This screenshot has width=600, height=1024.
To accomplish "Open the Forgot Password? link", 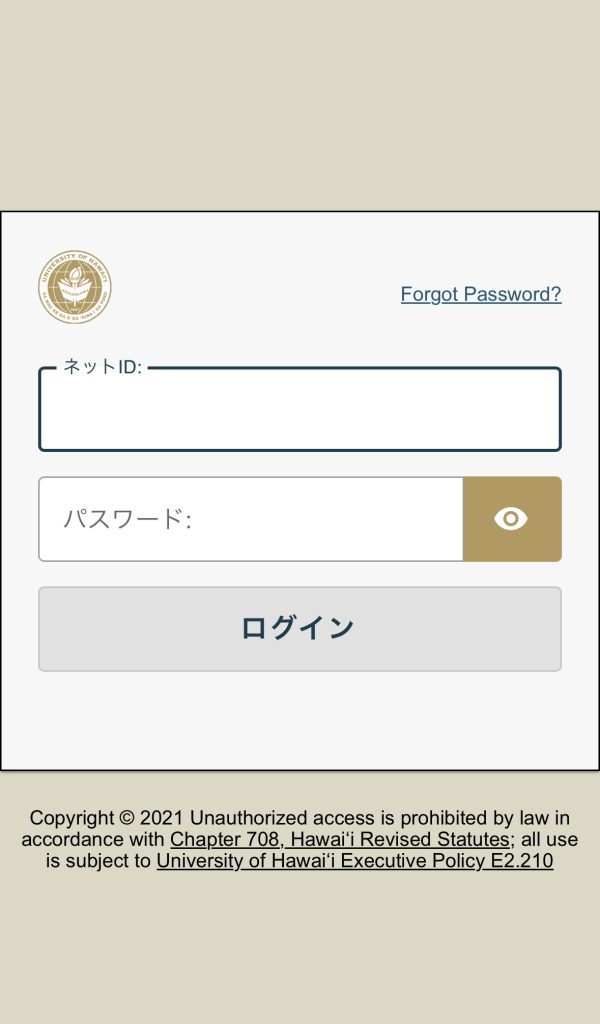I will [x=481, y=294].
